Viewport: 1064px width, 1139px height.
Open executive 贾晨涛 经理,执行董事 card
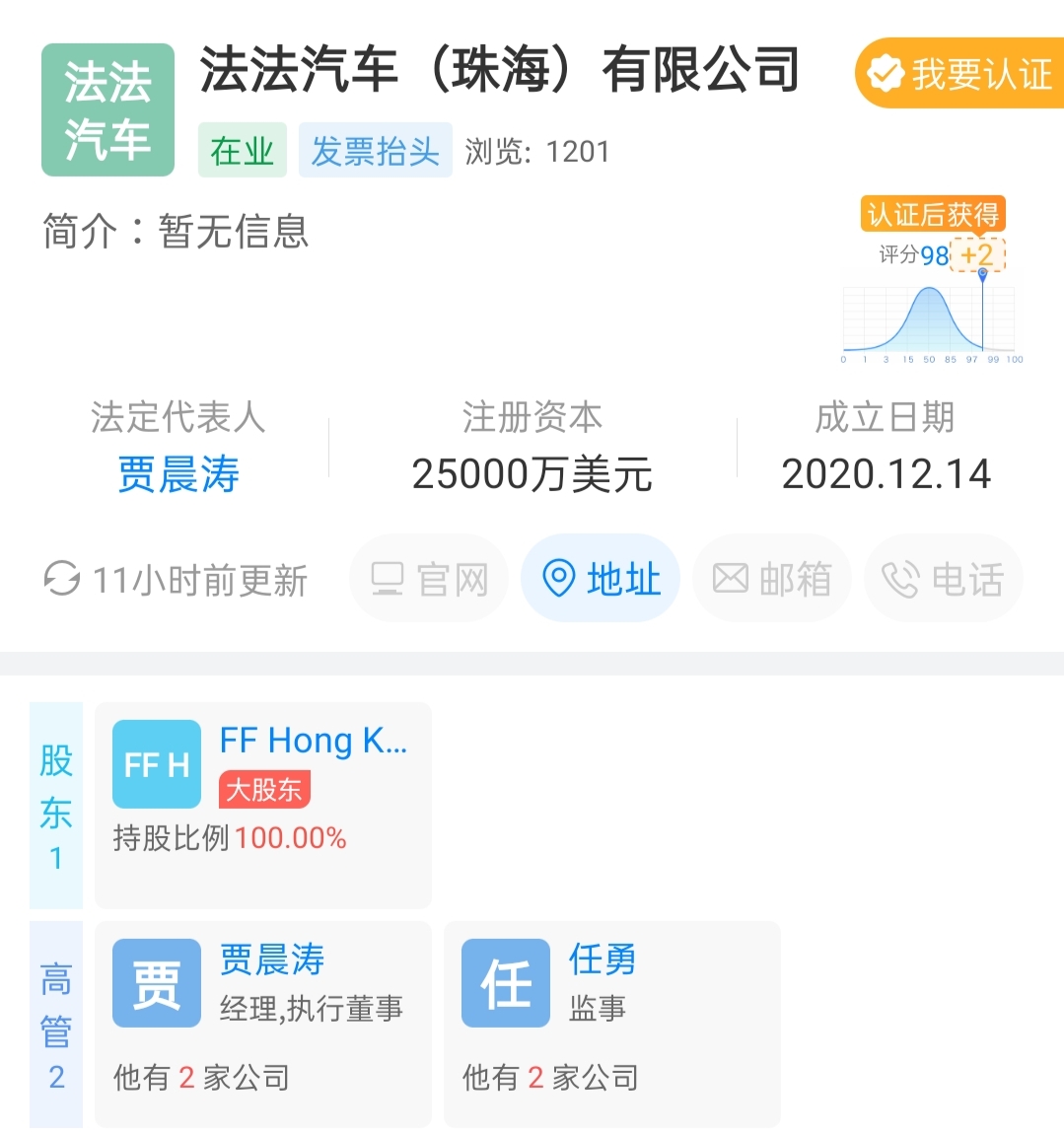pos(263,1024)
